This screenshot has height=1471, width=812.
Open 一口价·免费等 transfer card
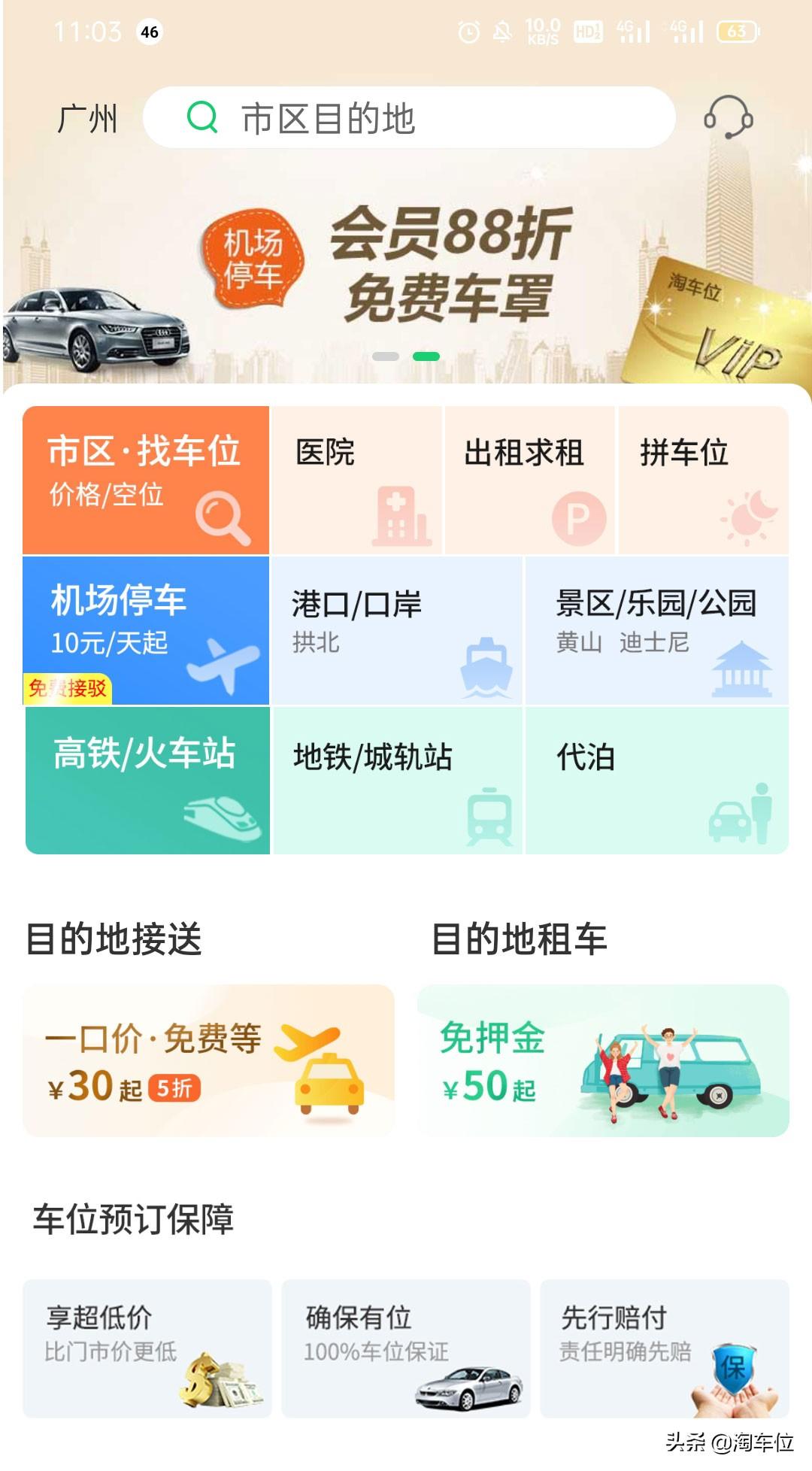(x=208, y=1060)
